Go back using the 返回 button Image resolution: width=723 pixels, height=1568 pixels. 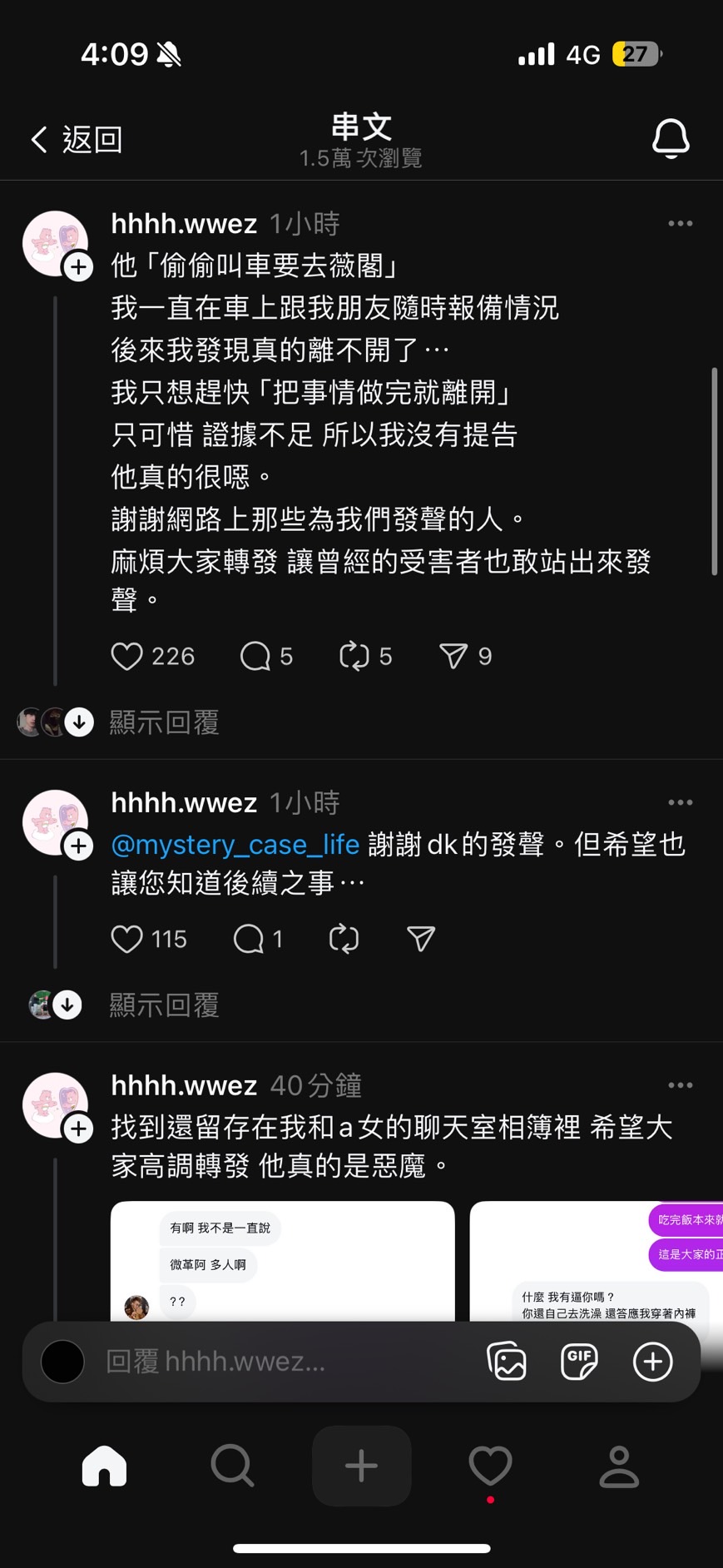pyautogui.click(x=77, y=139)
